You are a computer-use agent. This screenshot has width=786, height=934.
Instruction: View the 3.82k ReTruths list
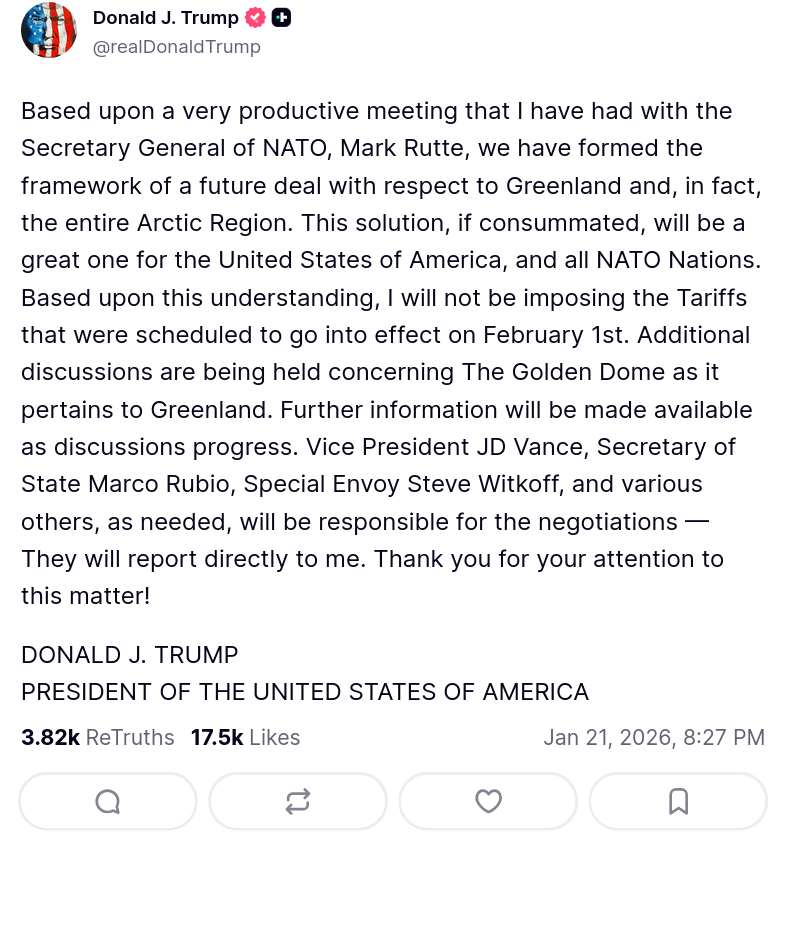point(98,737)
